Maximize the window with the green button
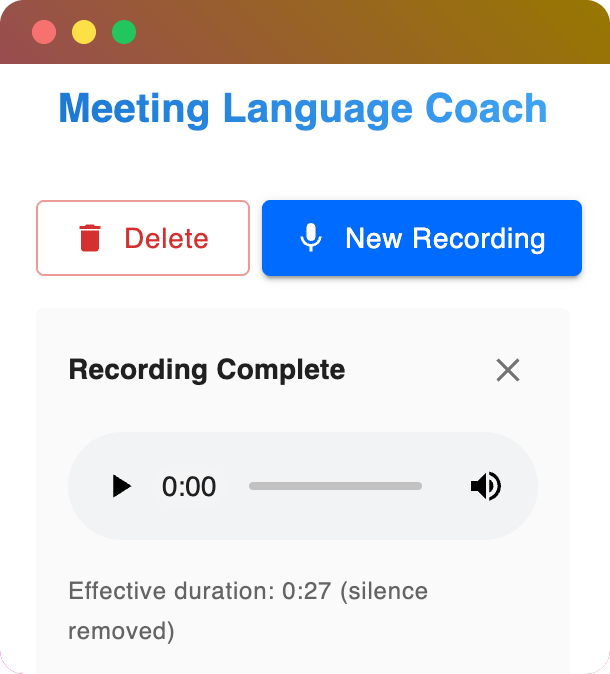The width and height of the screenshot is (610, 674). click(124, 32)
